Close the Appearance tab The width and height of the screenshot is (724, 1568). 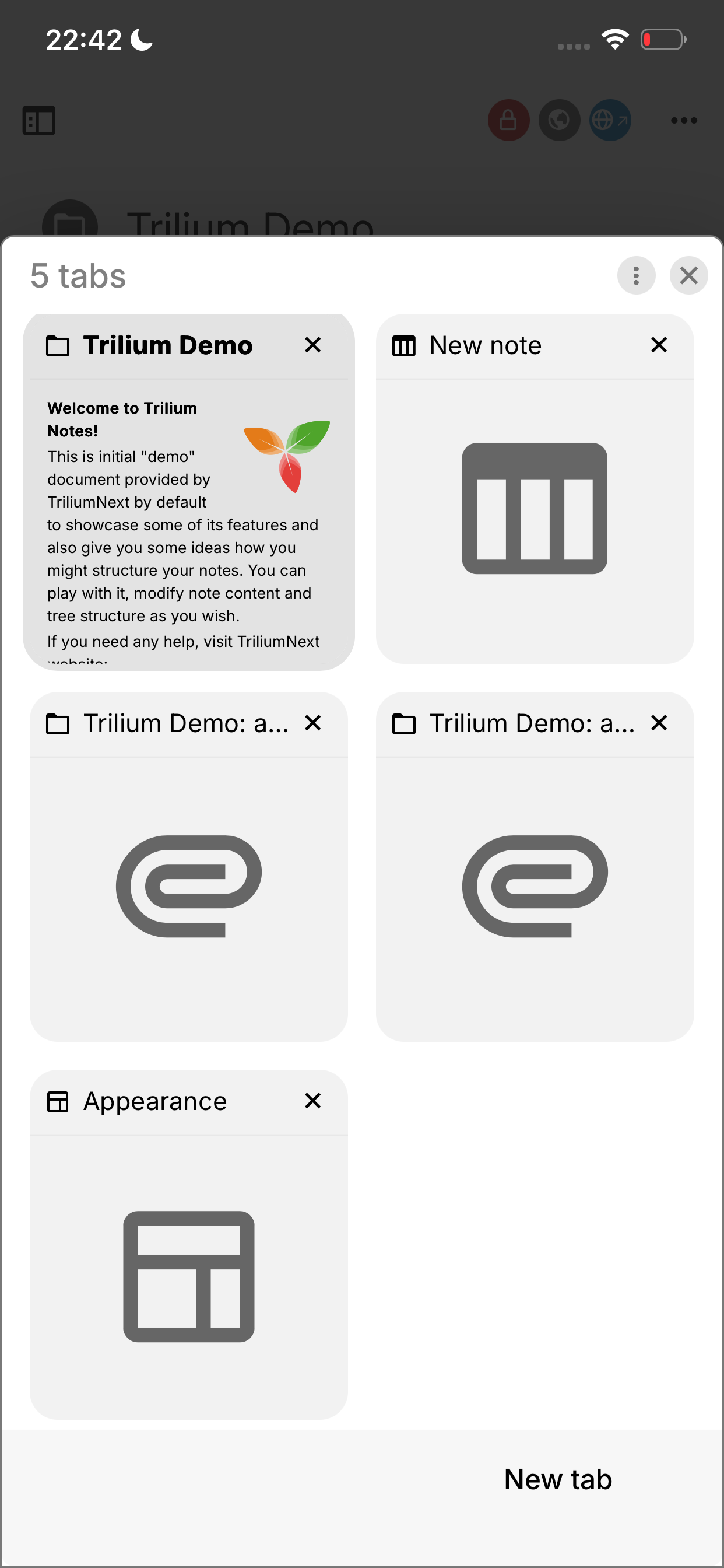(x=312, y=1101)
